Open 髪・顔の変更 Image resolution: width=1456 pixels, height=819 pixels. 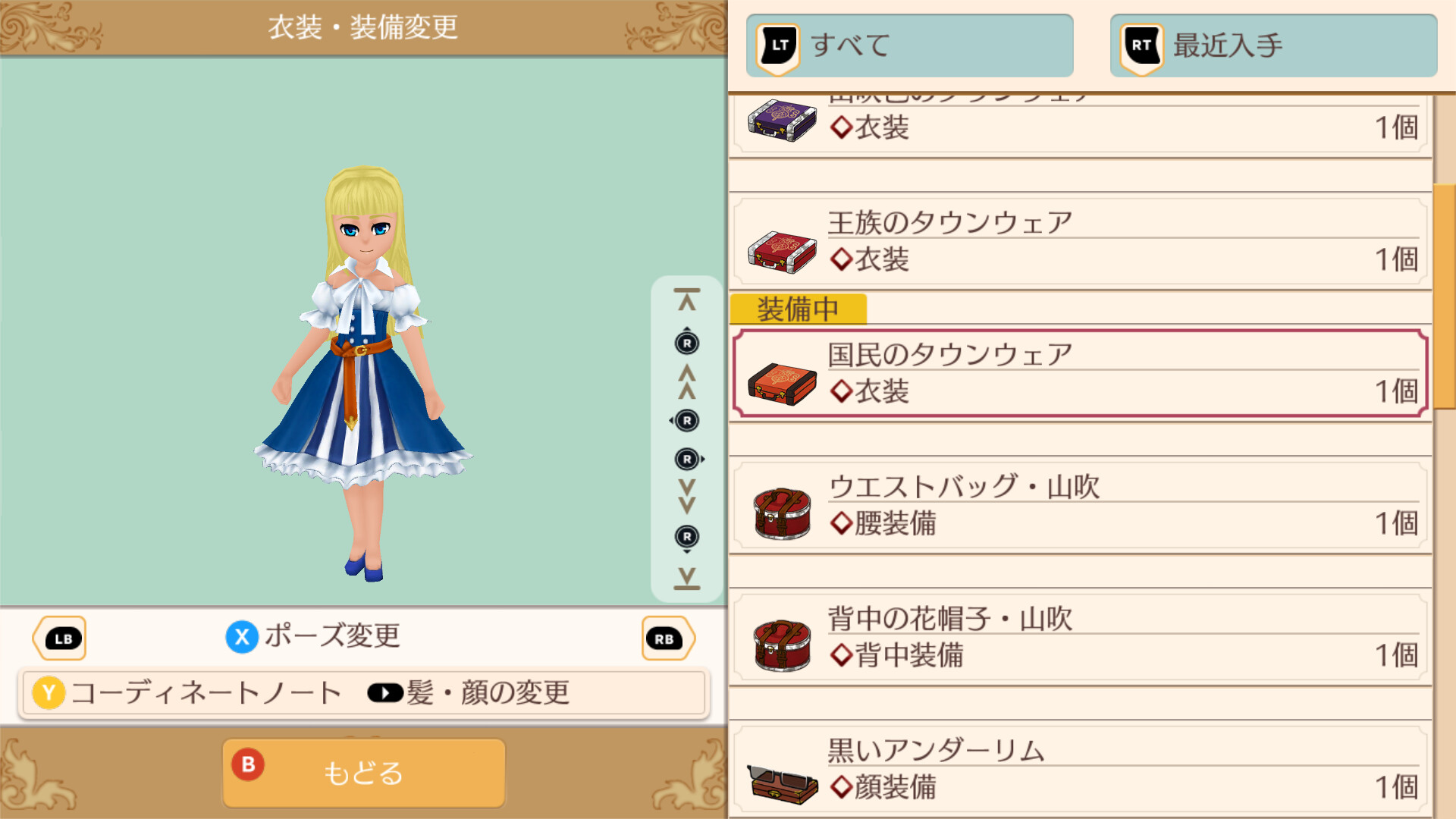(x=469, y=693)
